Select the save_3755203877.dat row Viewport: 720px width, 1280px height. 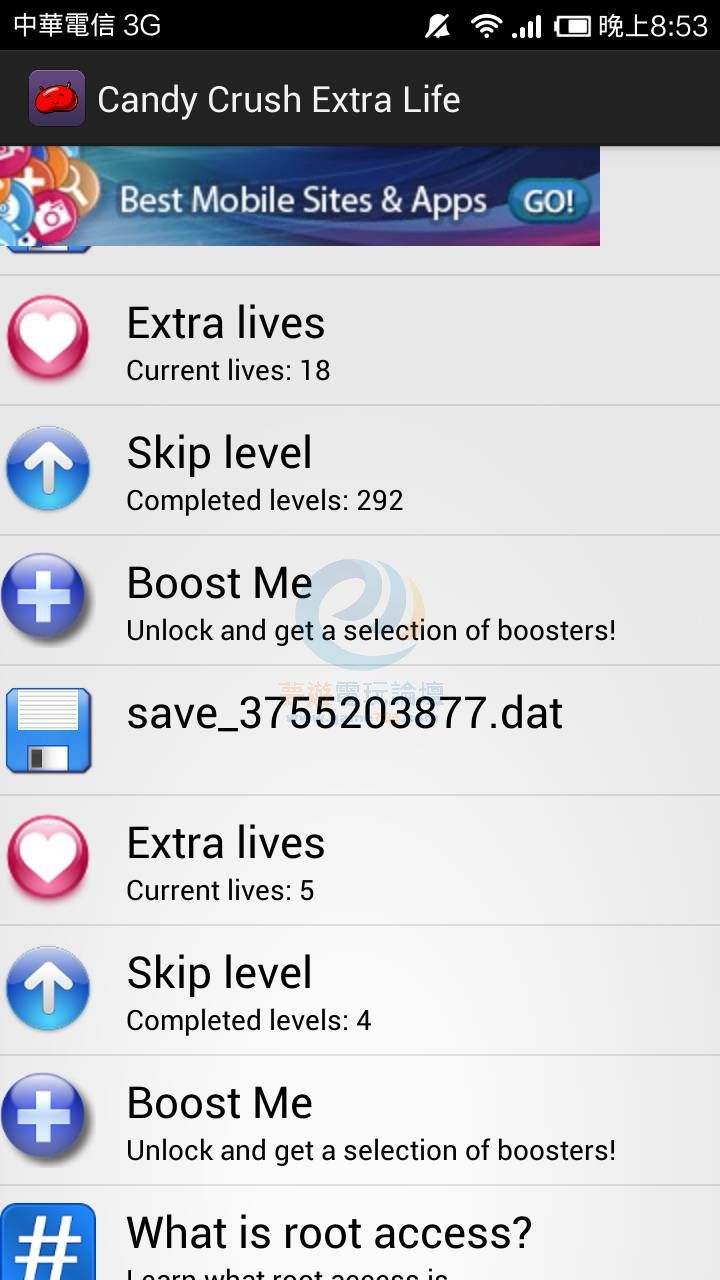360,730
